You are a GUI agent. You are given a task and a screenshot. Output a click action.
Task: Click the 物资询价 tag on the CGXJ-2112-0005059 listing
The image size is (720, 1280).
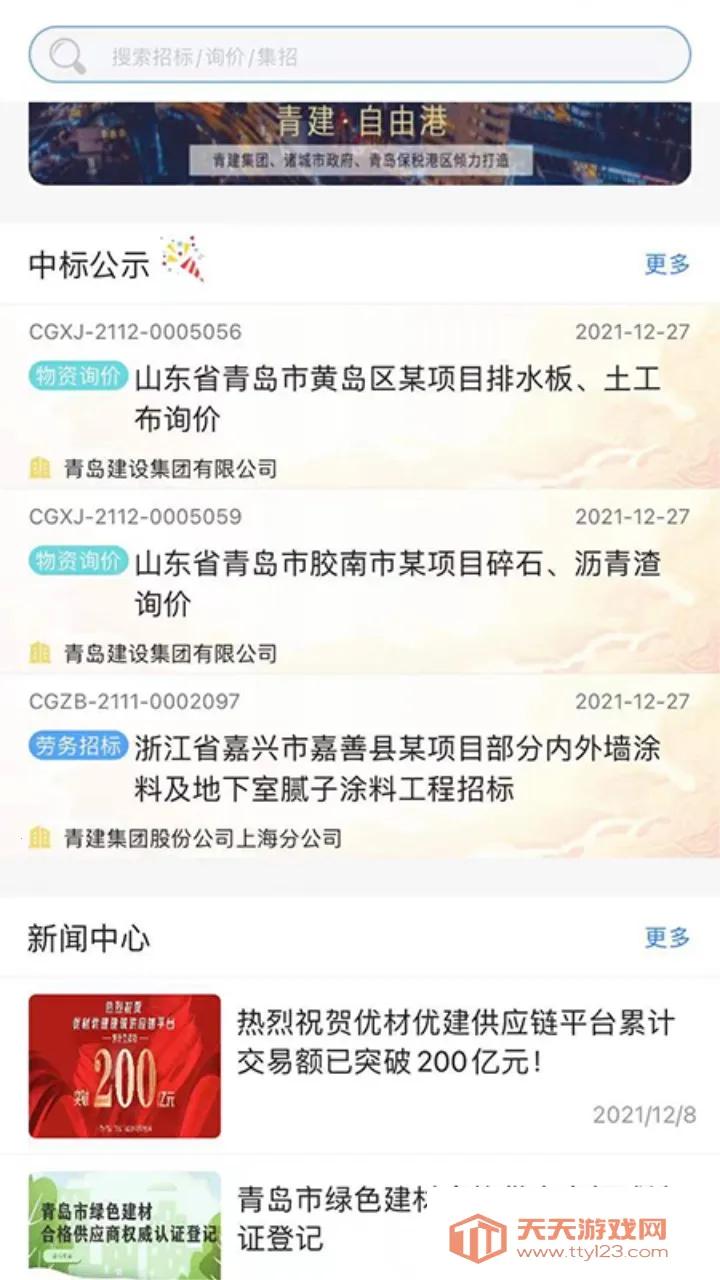click(x=76, y=562)
